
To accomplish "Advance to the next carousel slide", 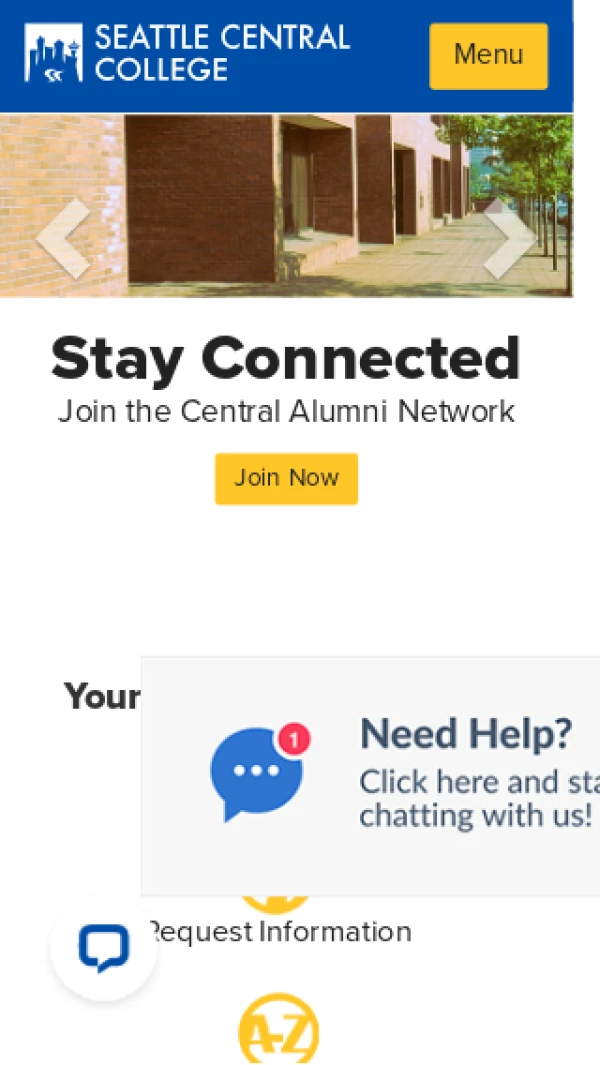I will 509,239.
